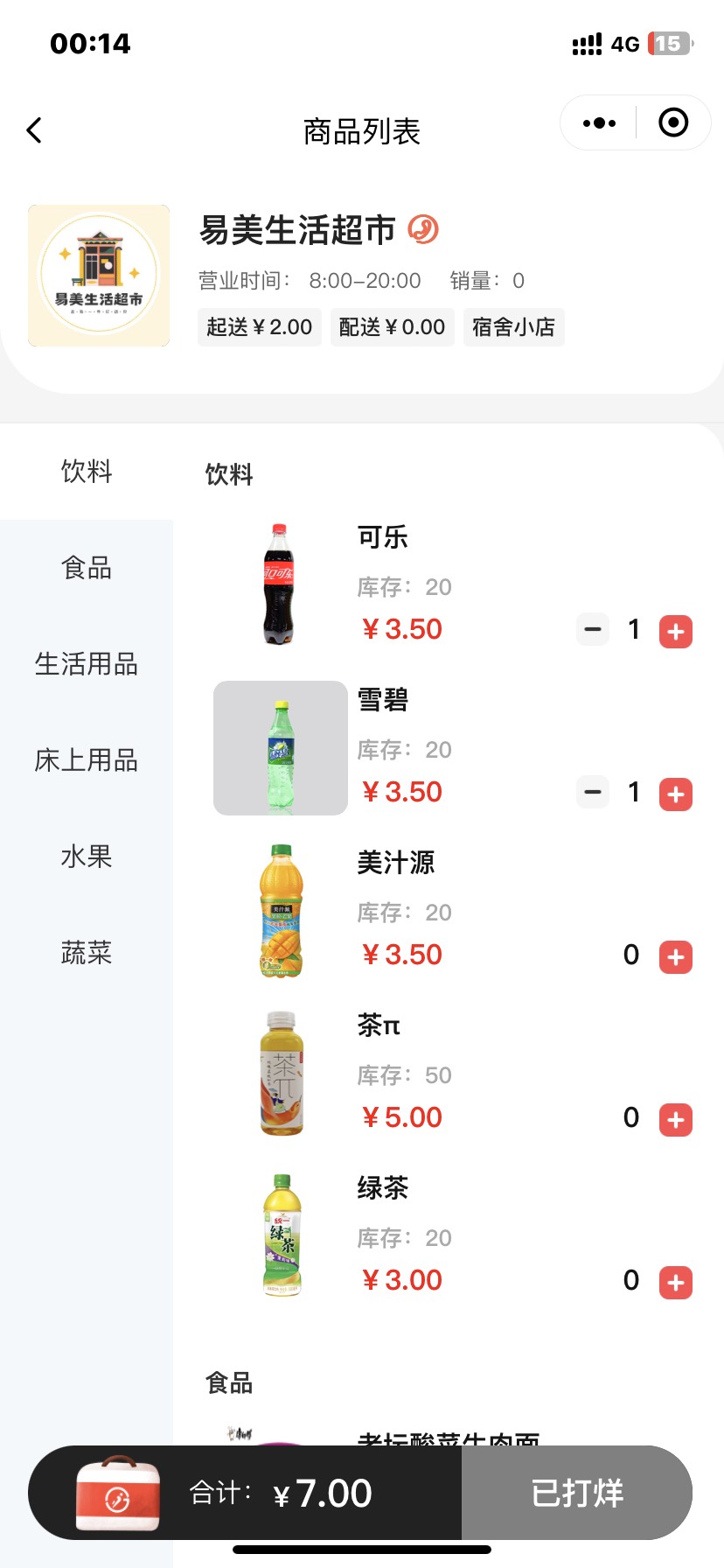This screenshot has height=1568, width=724.
Task: Open the 生活用品 category
Action: (87, 664)
